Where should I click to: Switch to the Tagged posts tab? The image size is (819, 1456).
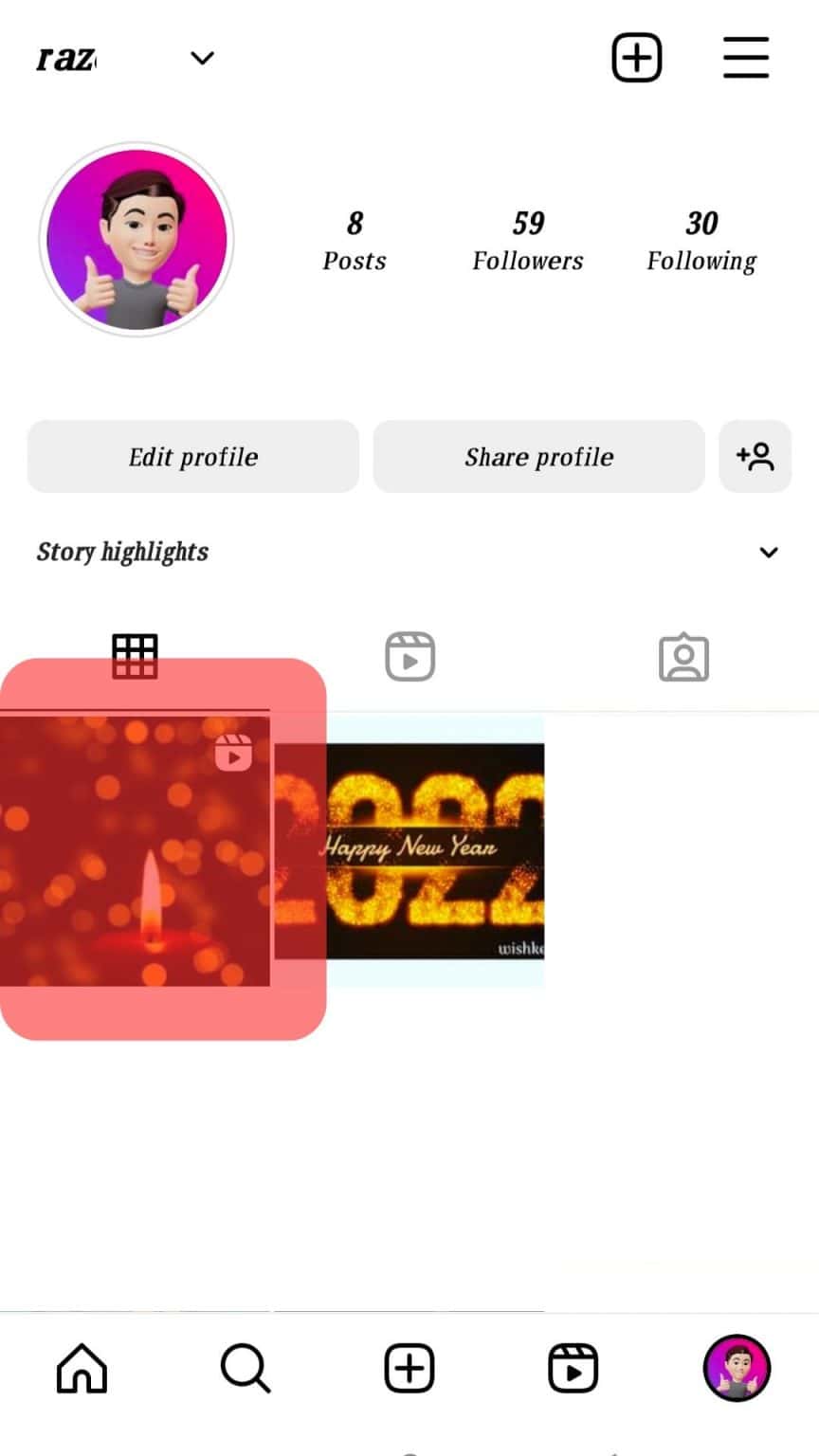(x=683, y=655)
